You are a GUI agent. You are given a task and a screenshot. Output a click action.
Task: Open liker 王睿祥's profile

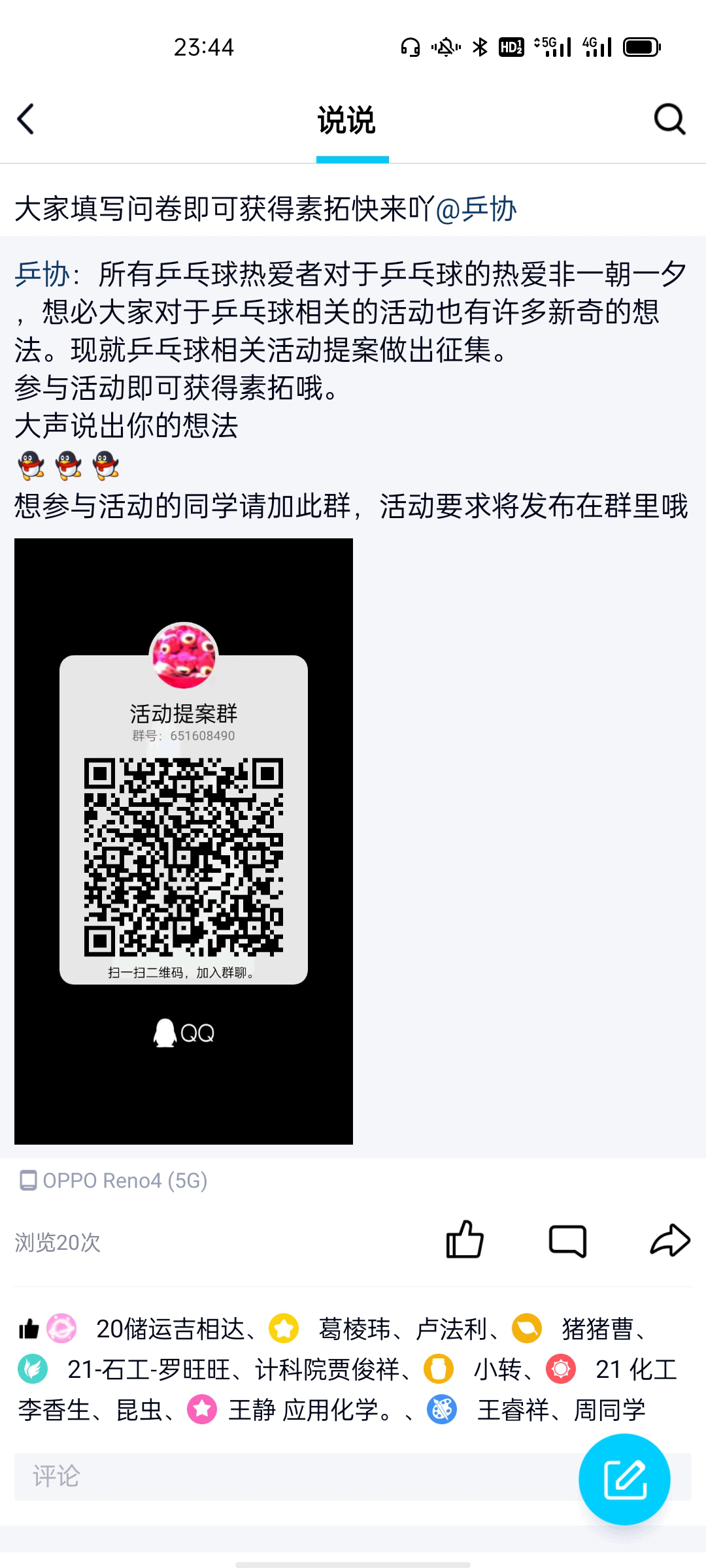tap(513, 1410)
